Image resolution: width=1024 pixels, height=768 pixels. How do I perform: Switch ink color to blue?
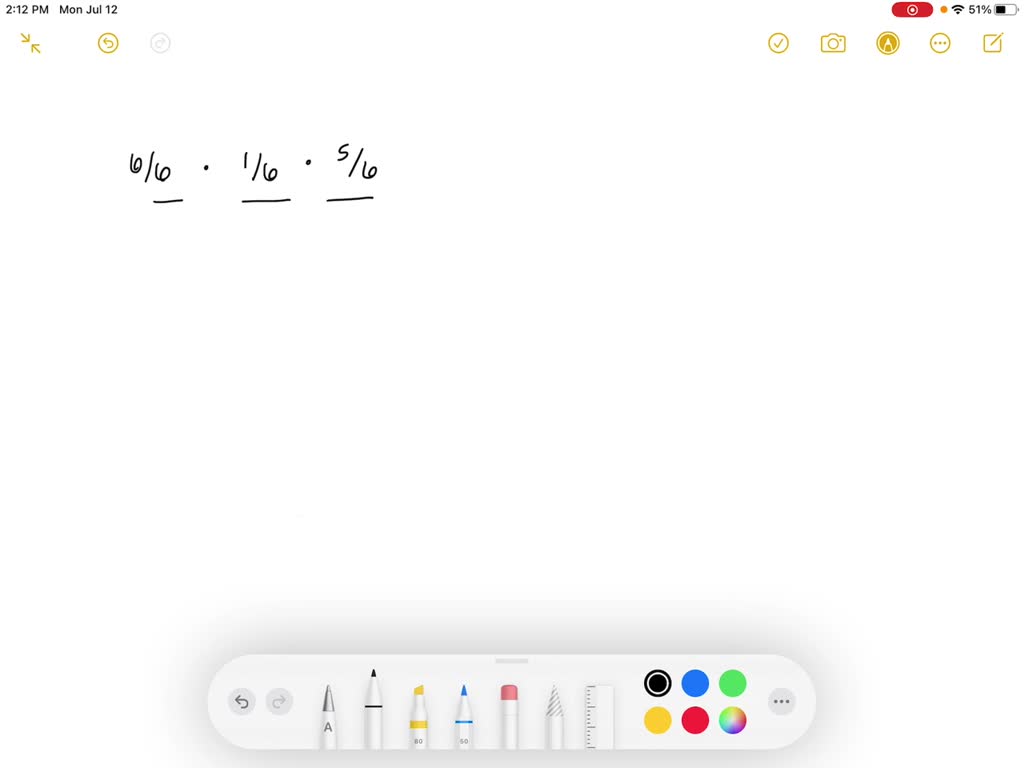click(695, 683)
